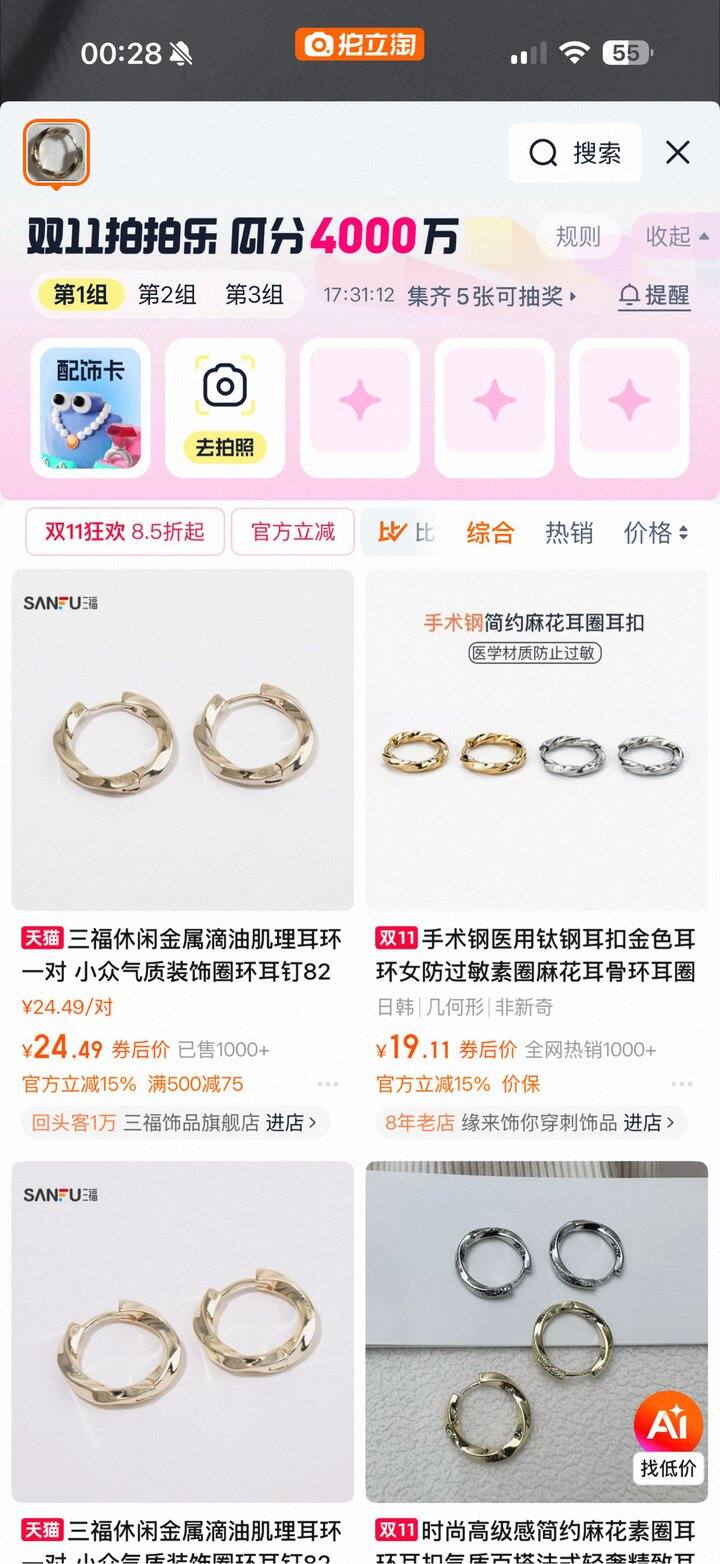Viewport: 720px width, 1564px height.
Task: Switch to the 第3组 tab
Action: pyautogui.click(x=254, y=295)
